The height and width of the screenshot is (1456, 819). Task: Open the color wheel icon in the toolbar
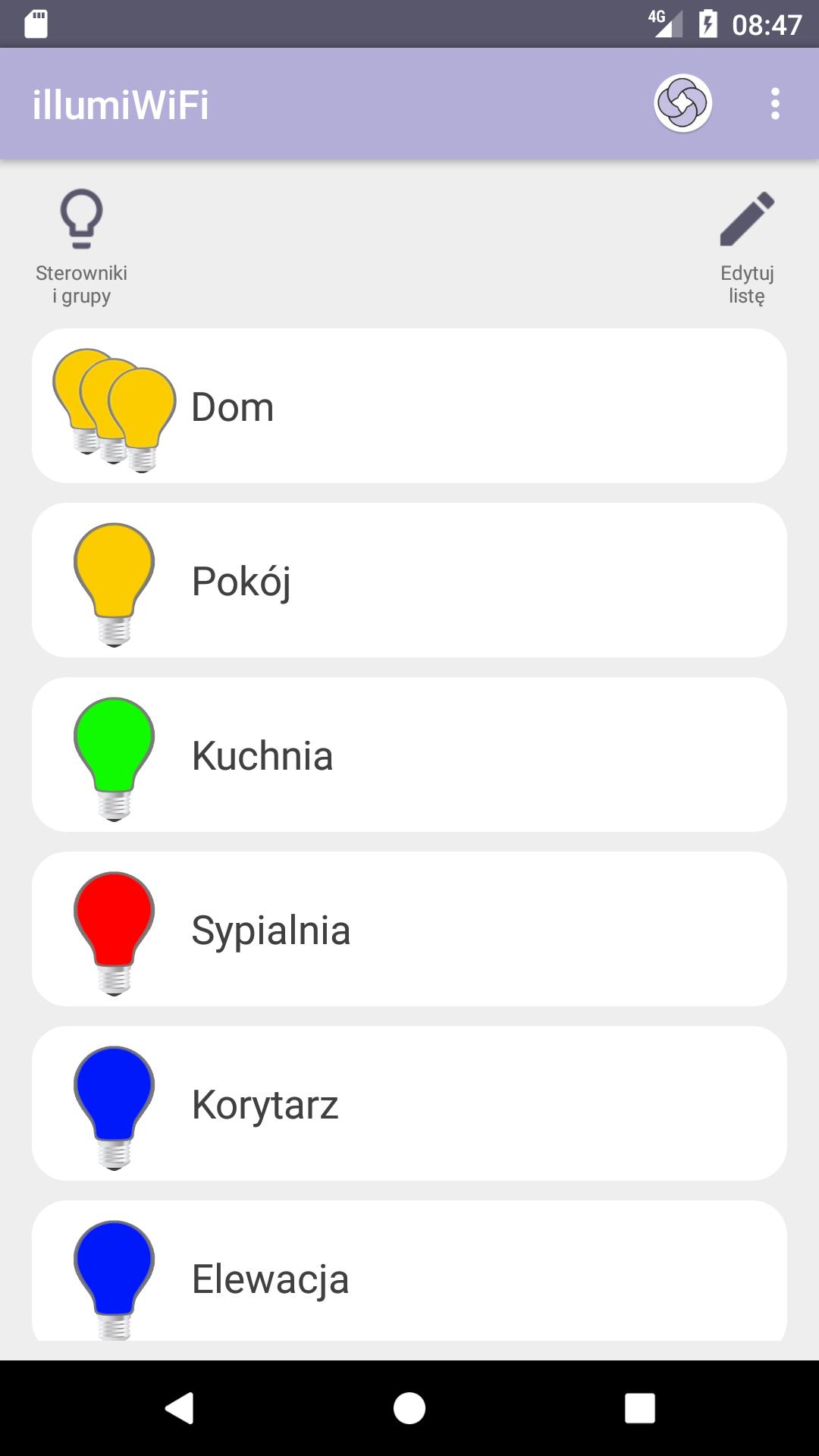click(682, 105)
